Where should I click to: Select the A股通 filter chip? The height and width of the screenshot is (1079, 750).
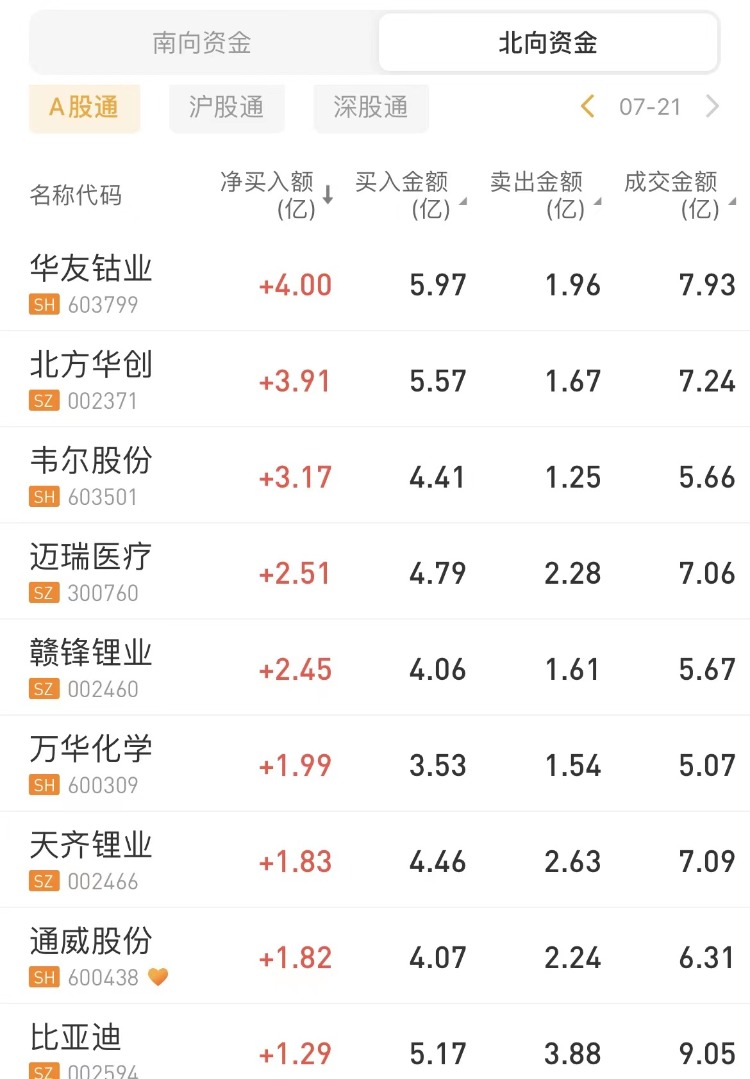tap(84, 108)
